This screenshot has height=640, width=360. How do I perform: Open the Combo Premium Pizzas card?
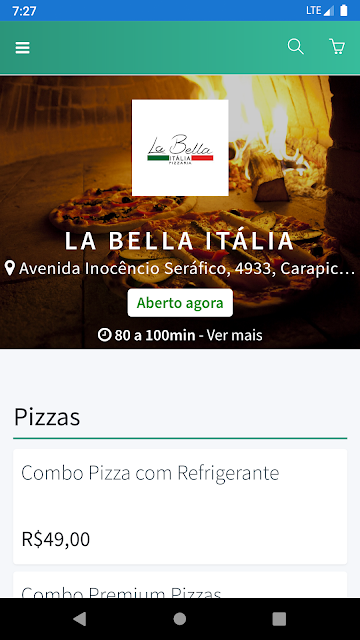click(x=180, y=585)
